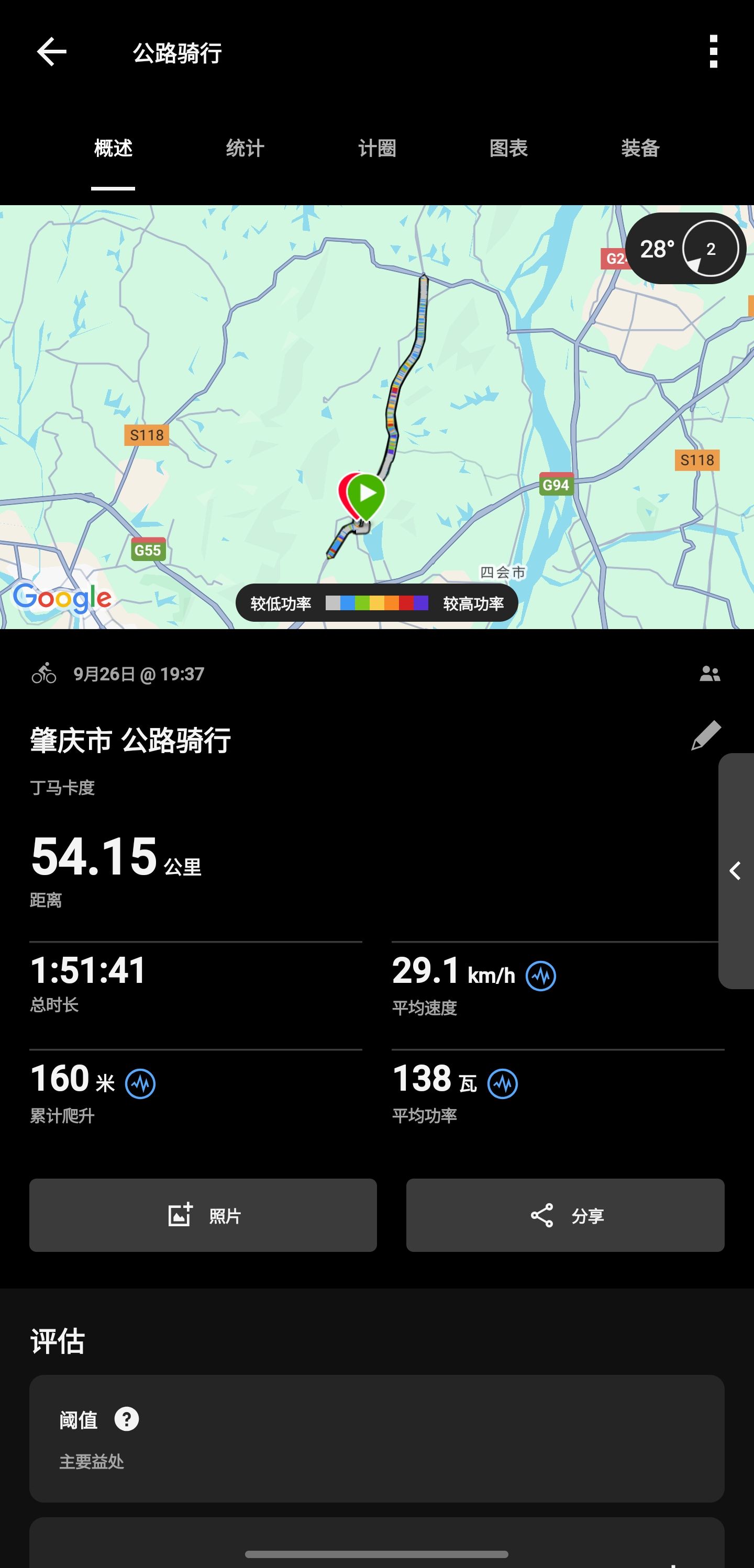This screenshot has width=754, height=1568.
Task: Open the help icon beside 阈值
Action: (x=127, y=1419)
